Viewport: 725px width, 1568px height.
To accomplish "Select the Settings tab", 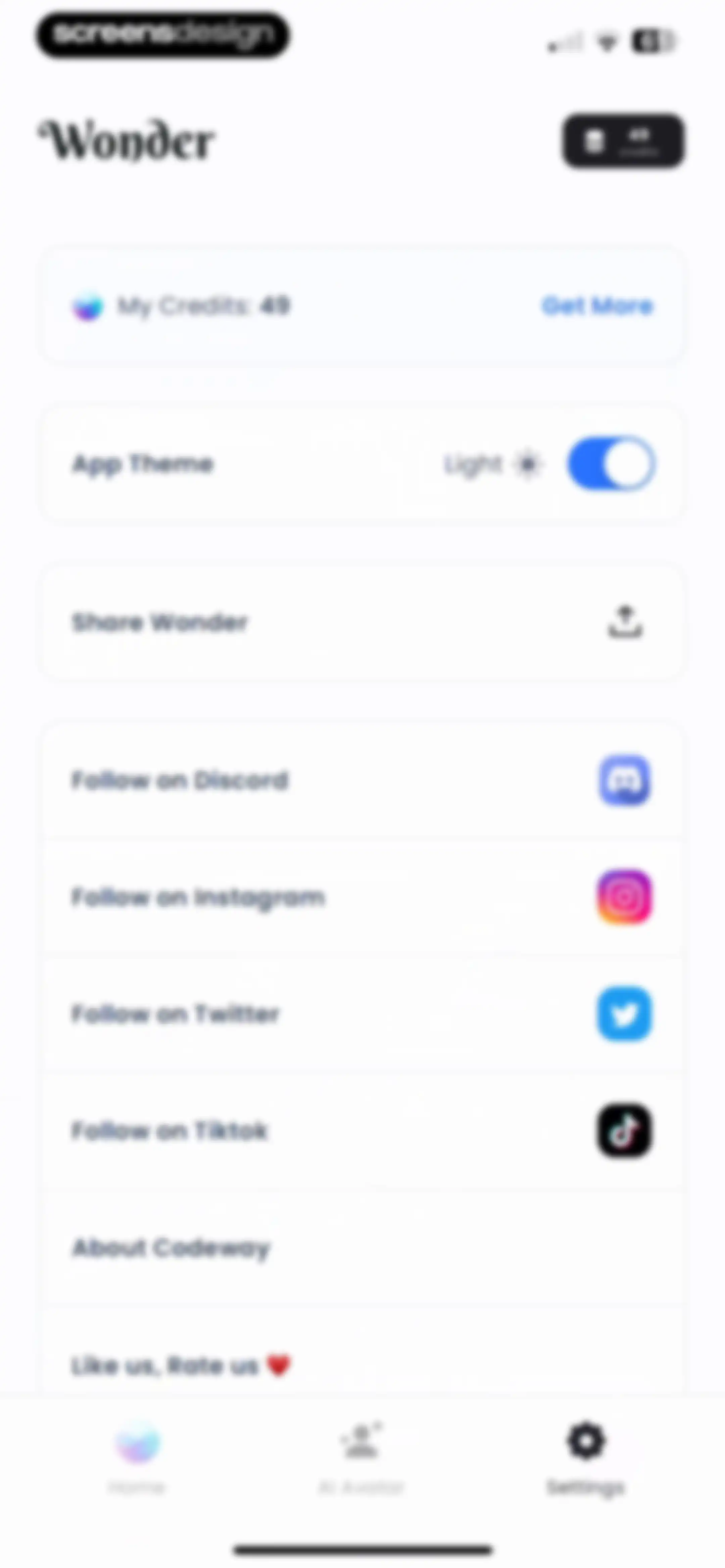I will tap(586, 1459).
